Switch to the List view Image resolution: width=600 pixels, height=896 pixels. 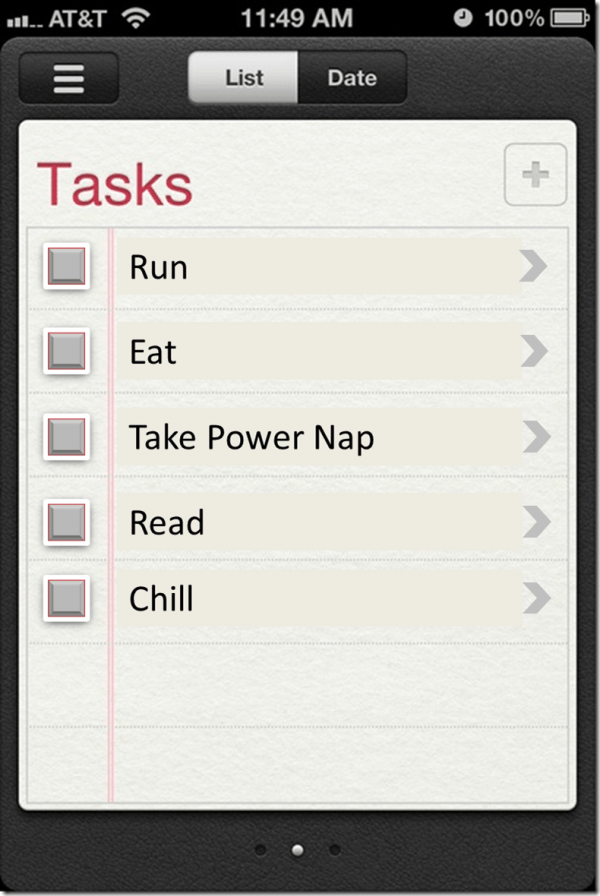tap(244, 78)
